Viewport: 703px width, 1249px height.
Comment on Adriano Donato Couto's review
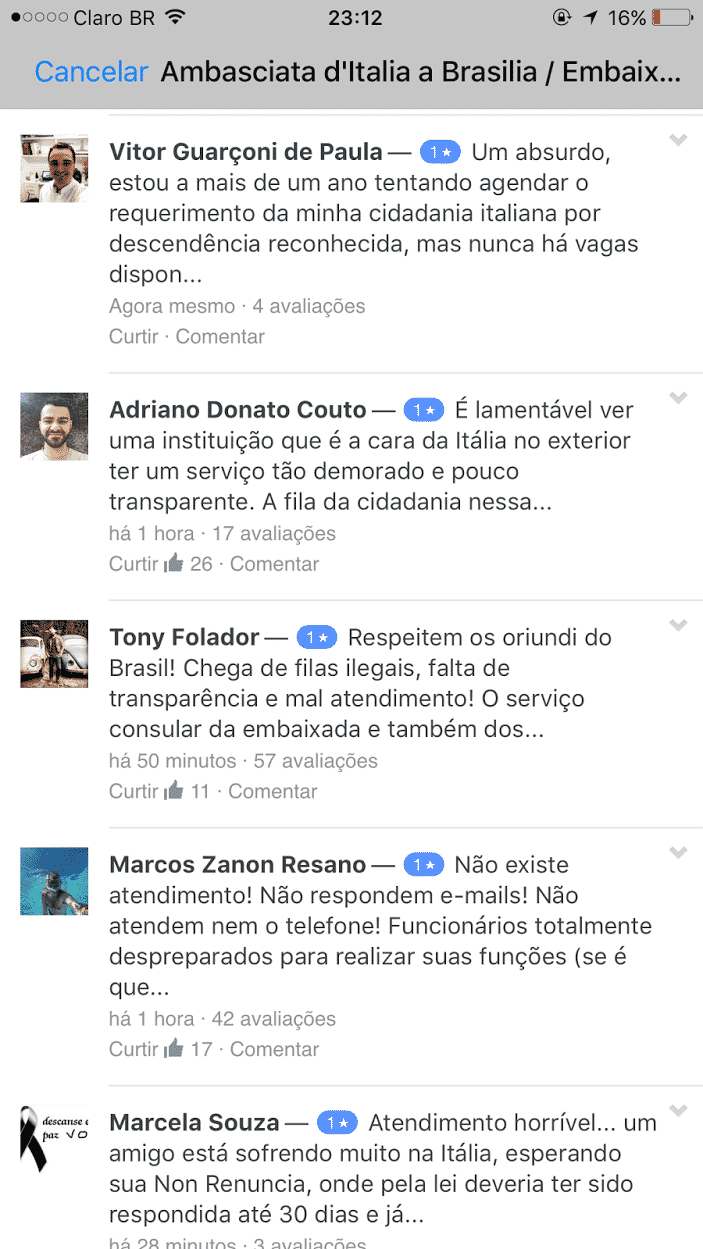[275, 564]
